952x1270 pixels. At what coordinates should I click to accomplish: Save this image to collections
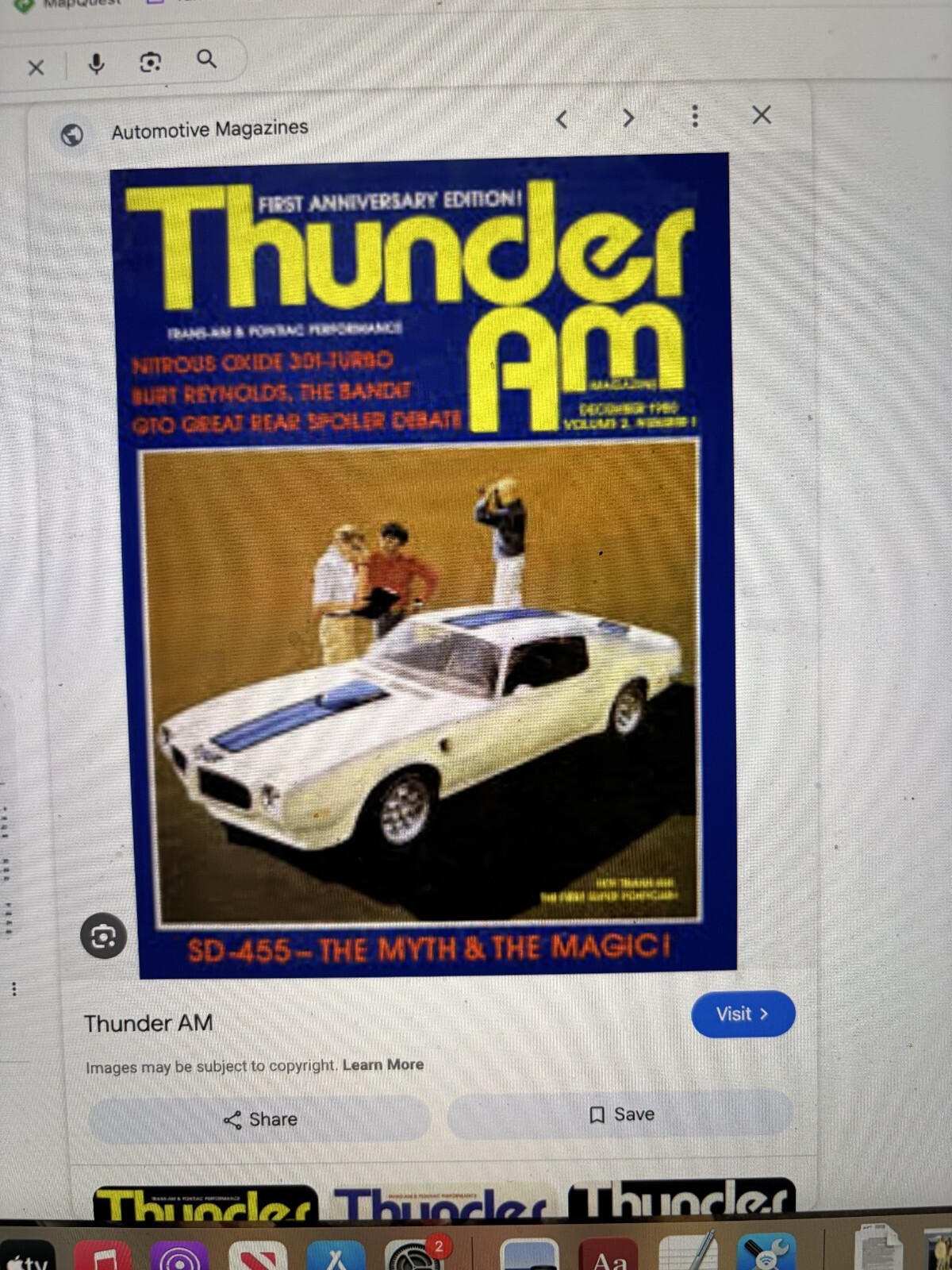coord(621,1114)
